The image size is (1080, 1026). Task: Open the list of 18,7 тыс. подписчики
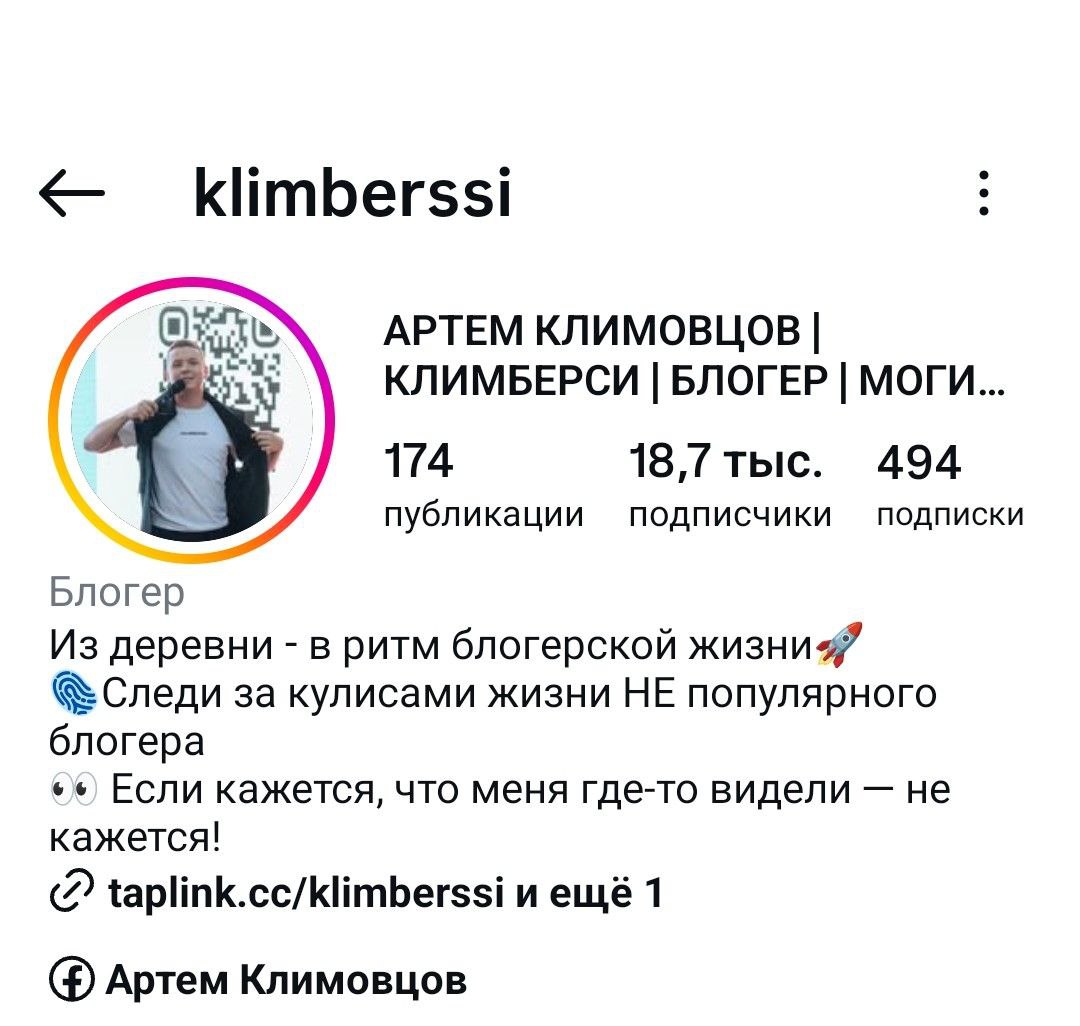pyautogui.click(x=730, y=485)
